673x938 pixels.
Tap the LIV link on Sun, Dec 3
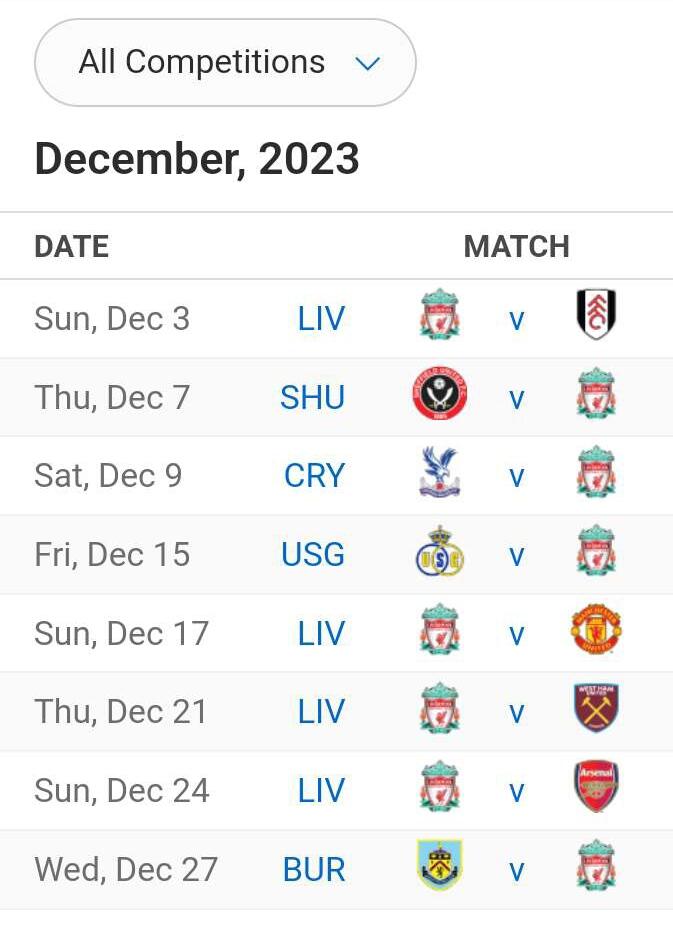pos(321,319)
